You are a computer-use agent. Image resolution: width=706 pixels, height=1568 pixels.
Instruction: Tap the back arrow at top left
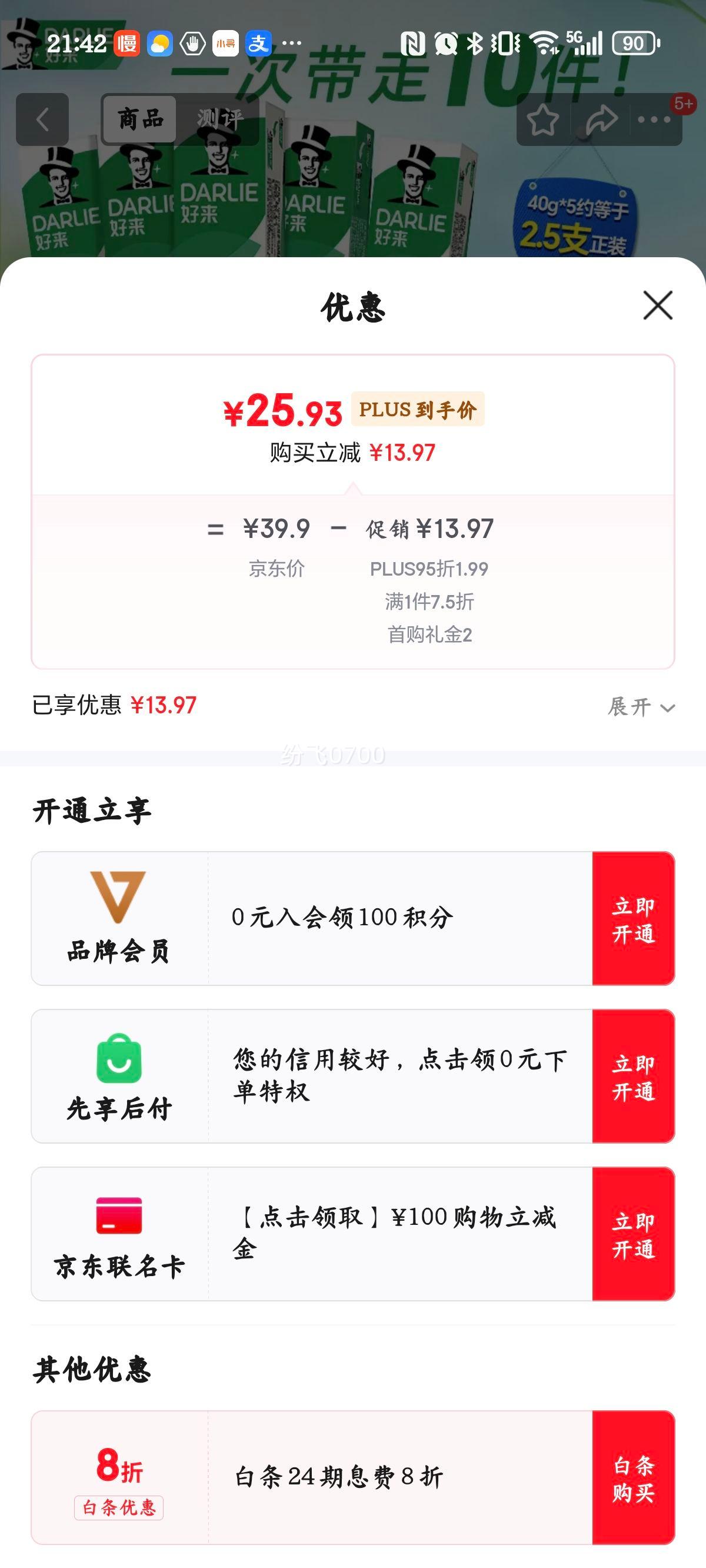click(x=42, y=119)
